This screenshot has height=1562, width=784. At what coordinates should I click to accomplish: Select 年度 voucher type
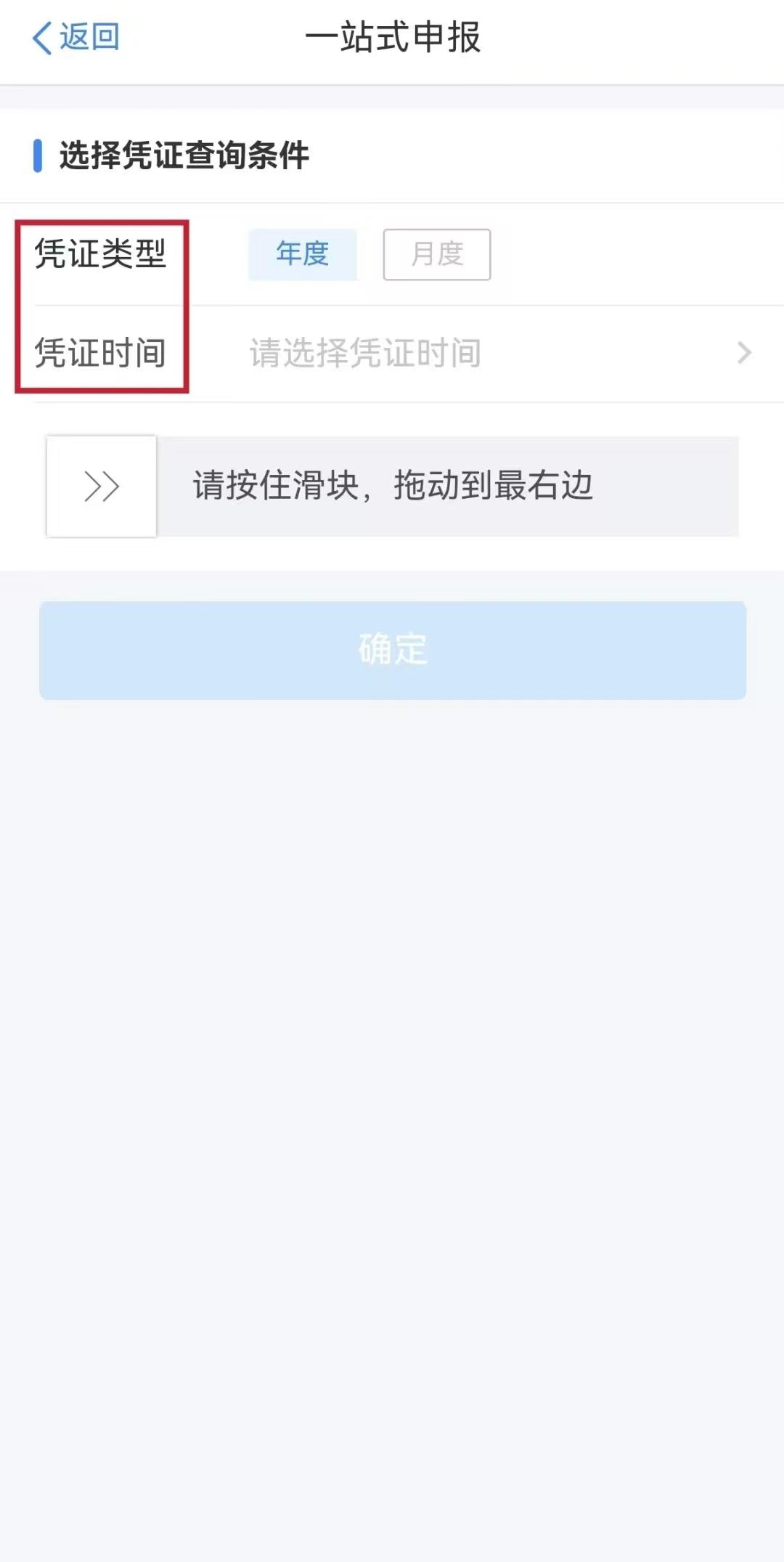pos(302,254)
